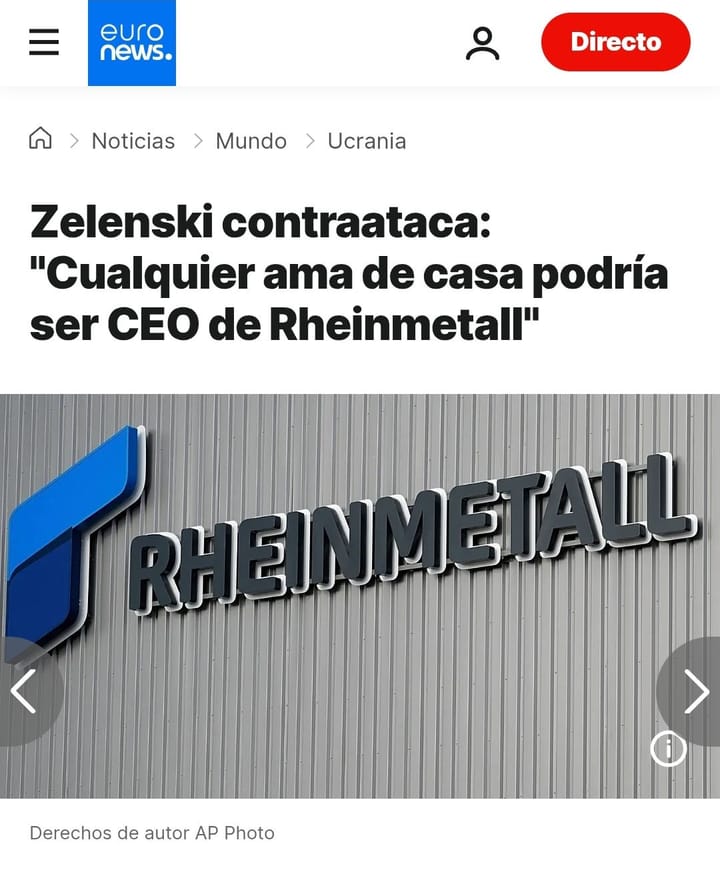The width and height of the screenshot is (720, 886).
Task: Open the user account profile
Action: 483,43
